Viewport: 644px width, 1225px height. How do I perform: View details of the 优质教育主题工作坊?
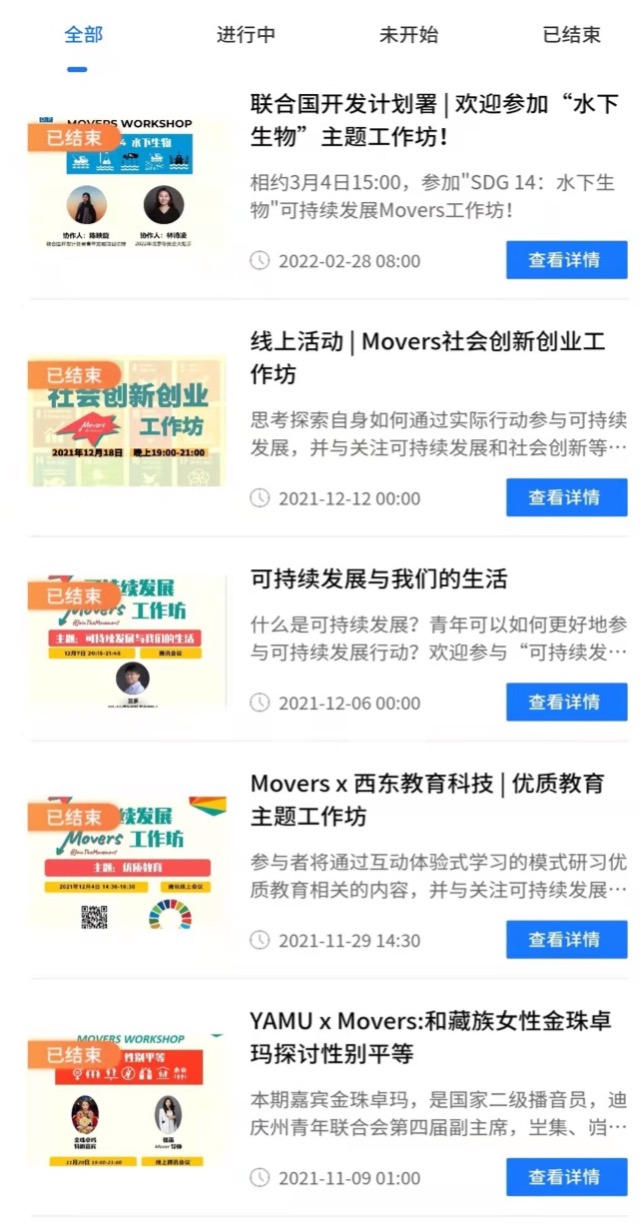(x=566, y=939)
